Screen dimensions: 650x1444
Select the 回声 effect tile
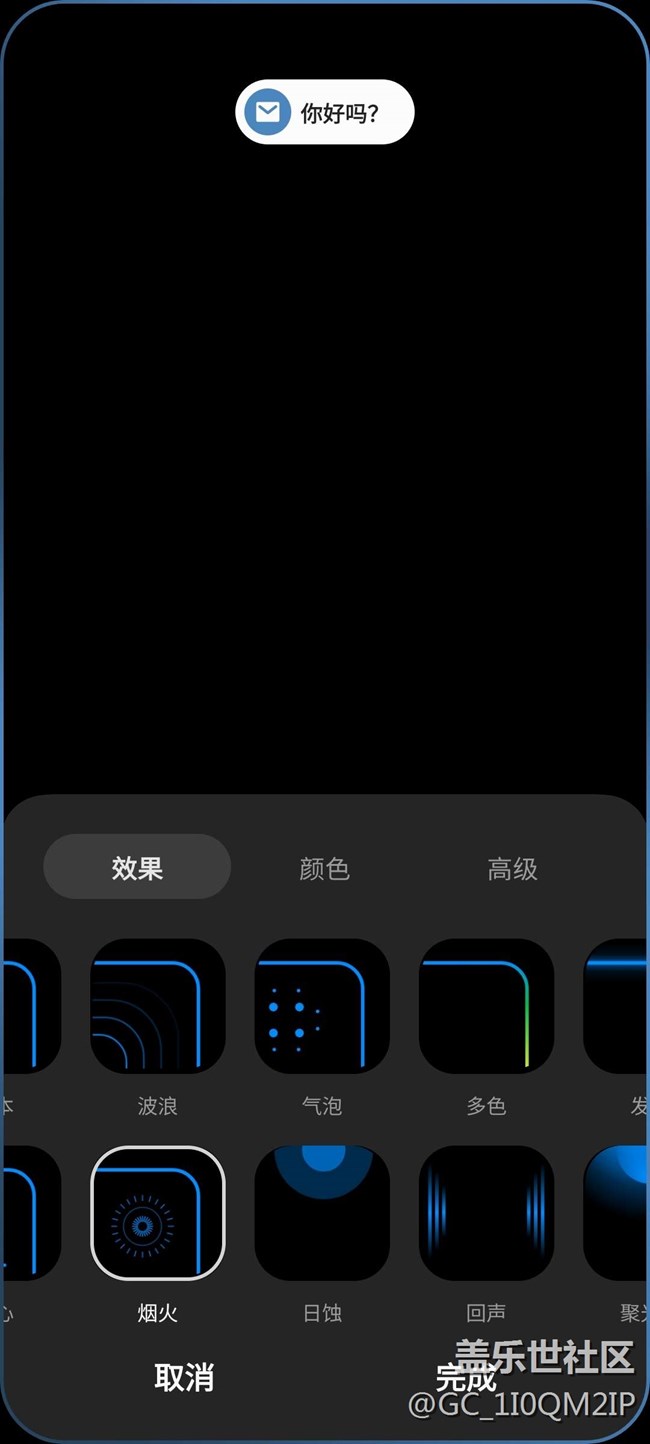click(x=486, y=1213)
